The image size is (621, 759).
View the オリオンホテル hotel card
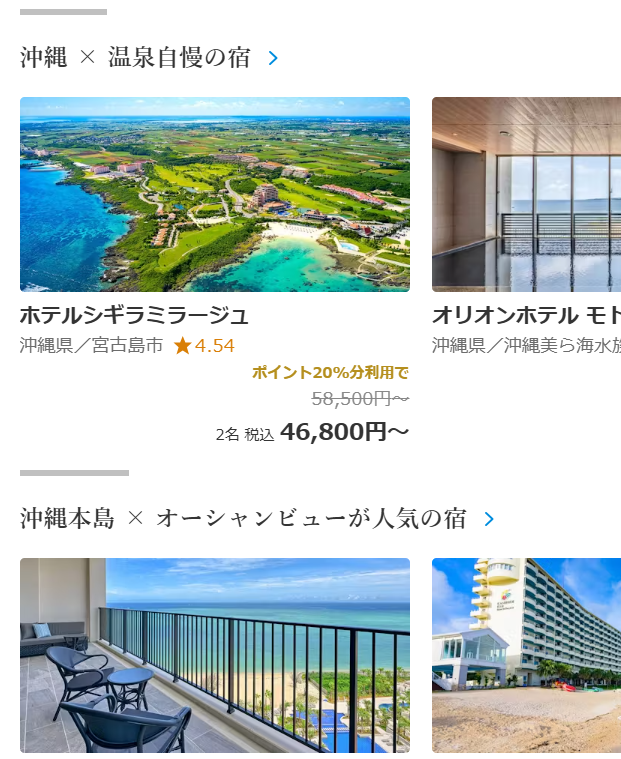[526, 194]
